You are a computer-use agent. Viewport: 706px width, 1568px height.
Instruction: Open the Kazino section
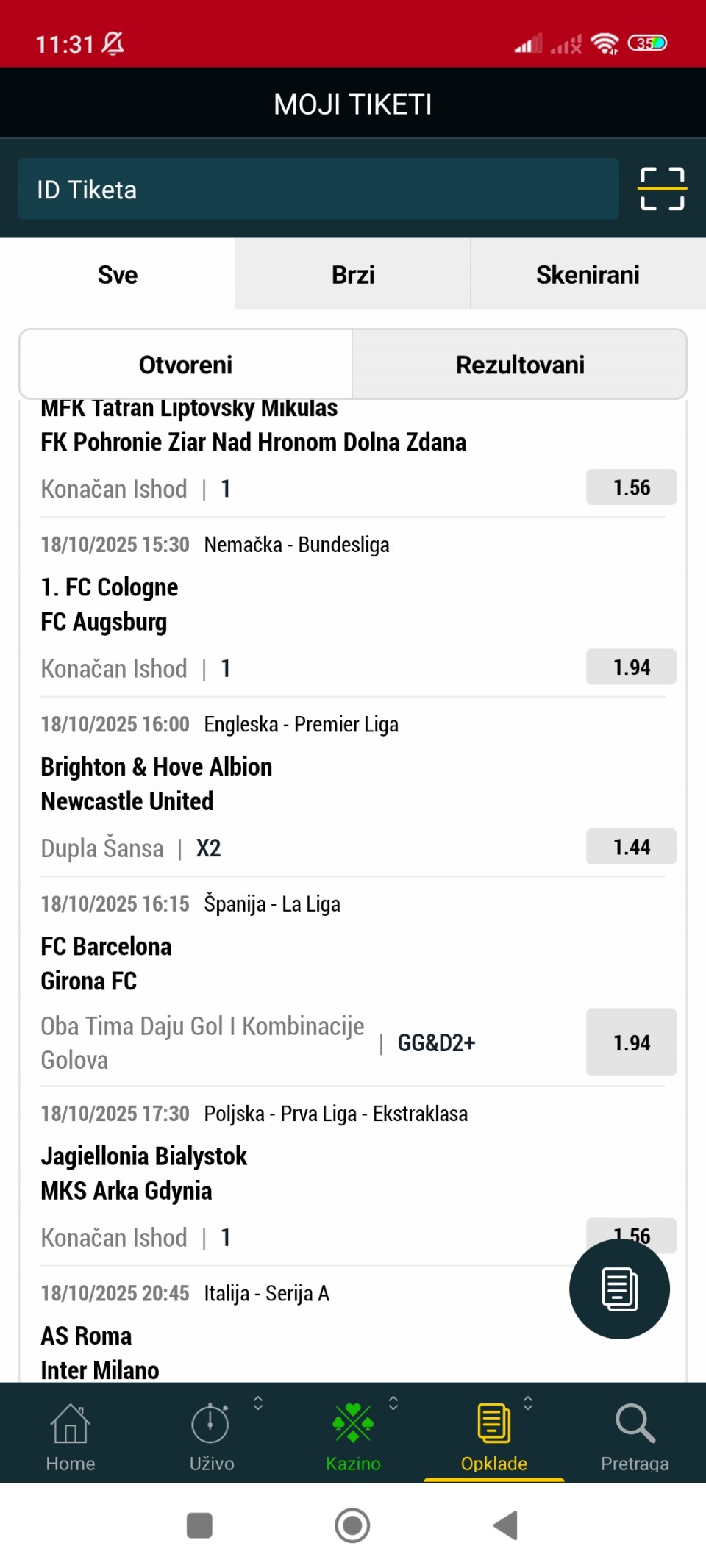point(353,1433)
